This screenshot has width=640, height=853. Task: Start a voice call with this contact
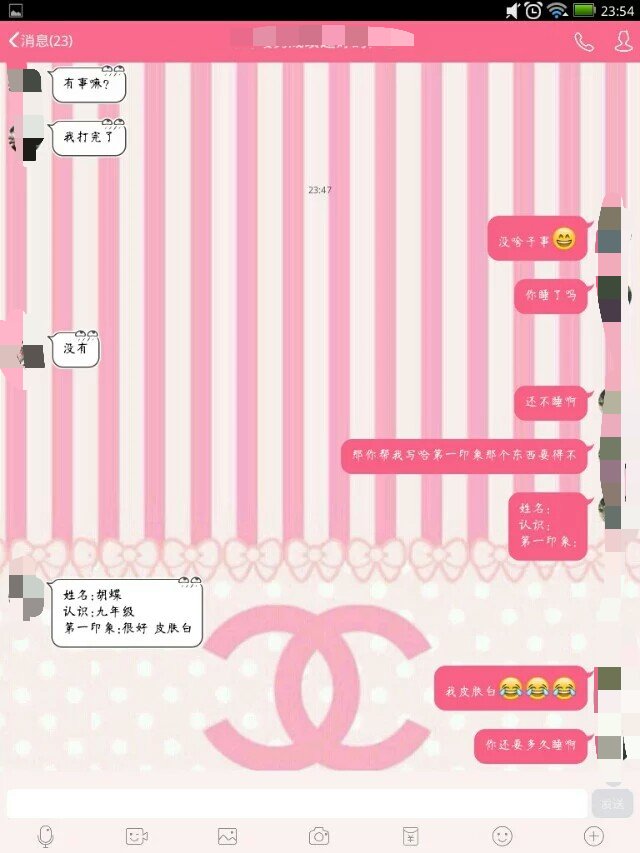tap(583, 41)
